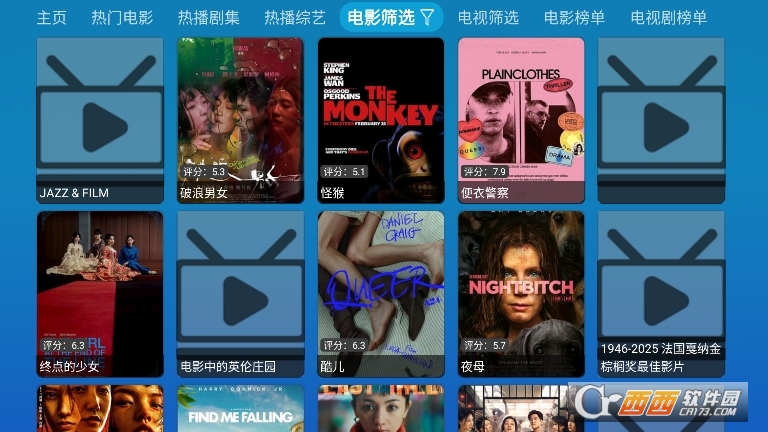This screenshot has width=768, height=432.
Task: Open the movie 酷儿
Action: click(x=380, y=293)
